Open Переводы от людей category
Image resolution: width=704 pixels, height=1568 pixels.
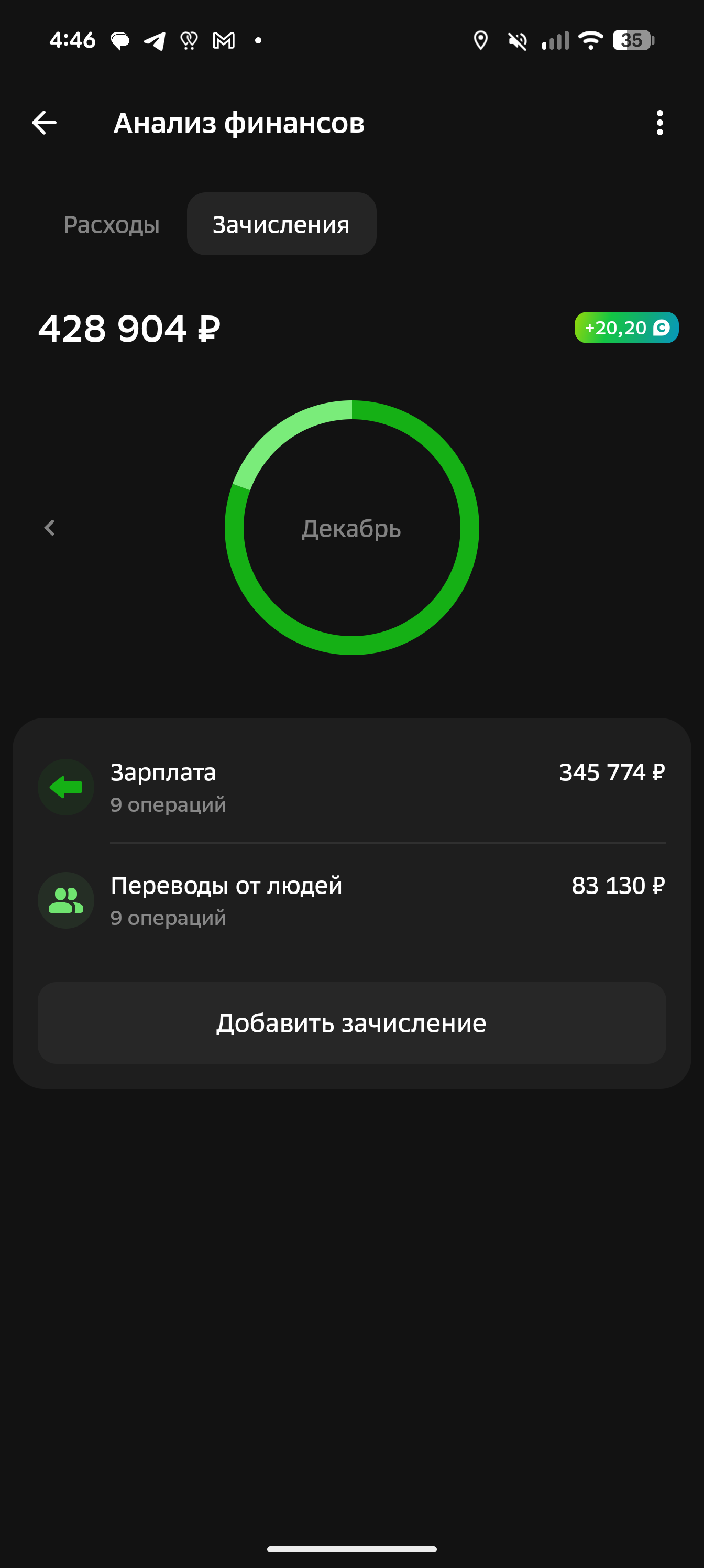351,900
